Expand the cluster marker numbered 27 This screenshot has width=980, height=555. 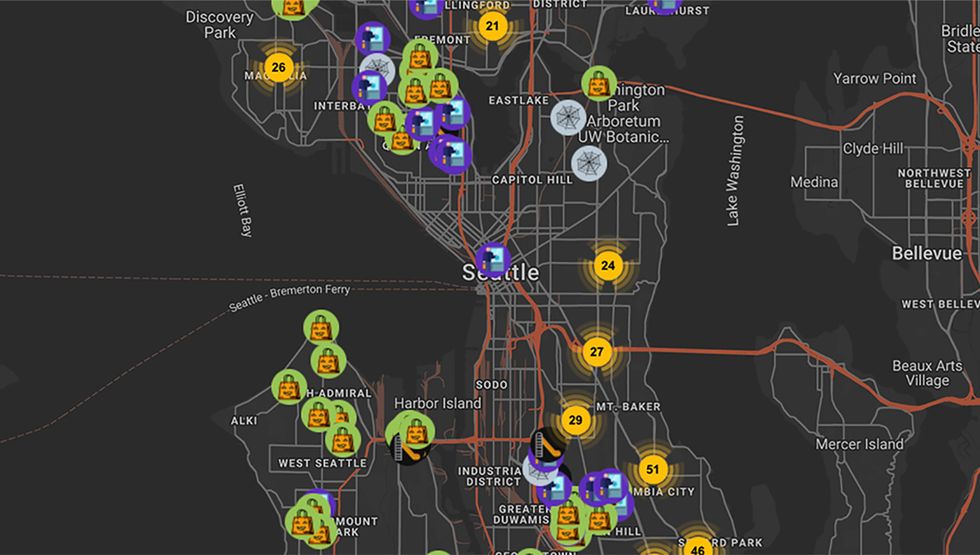coord(597,351)
